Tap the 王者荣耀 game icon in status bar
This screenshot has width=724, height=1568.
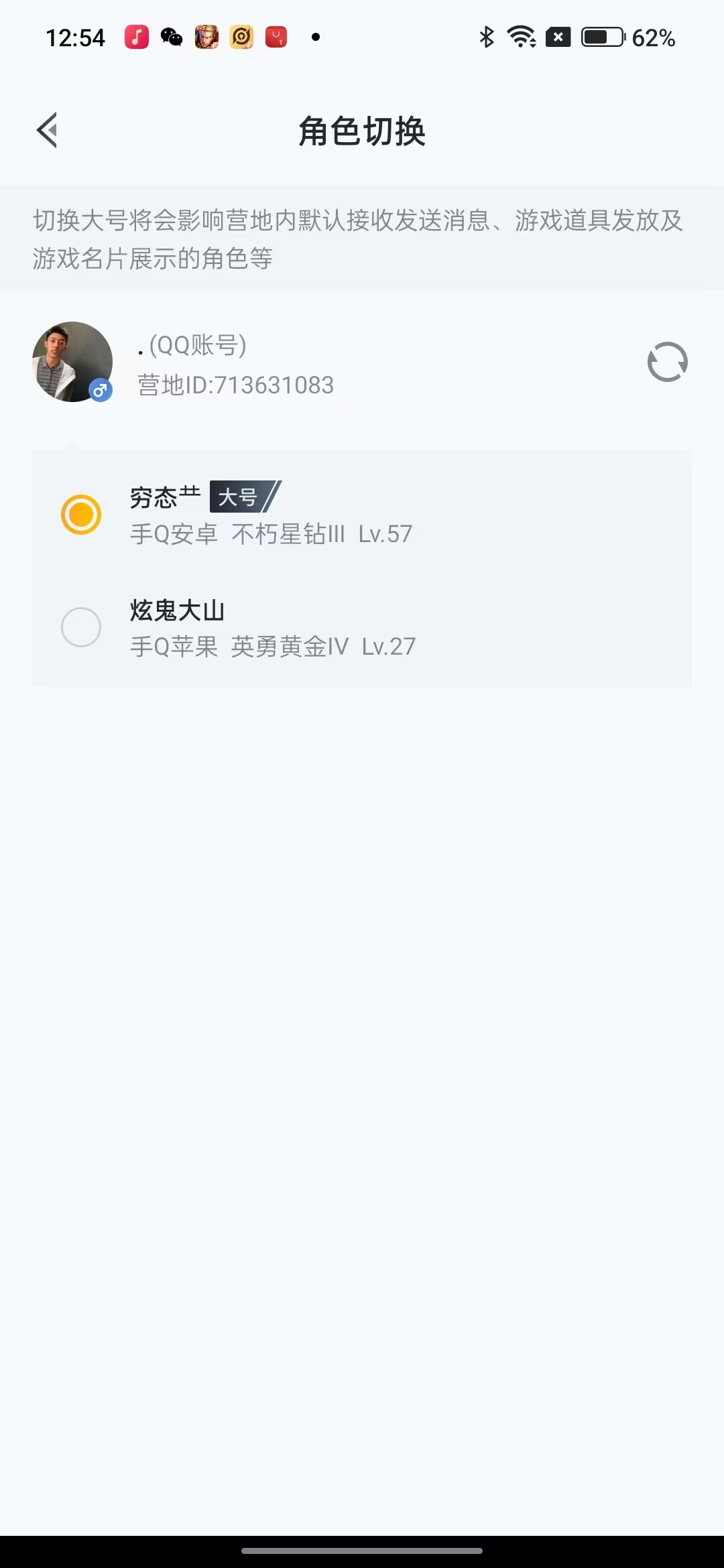tap(206, 38)
